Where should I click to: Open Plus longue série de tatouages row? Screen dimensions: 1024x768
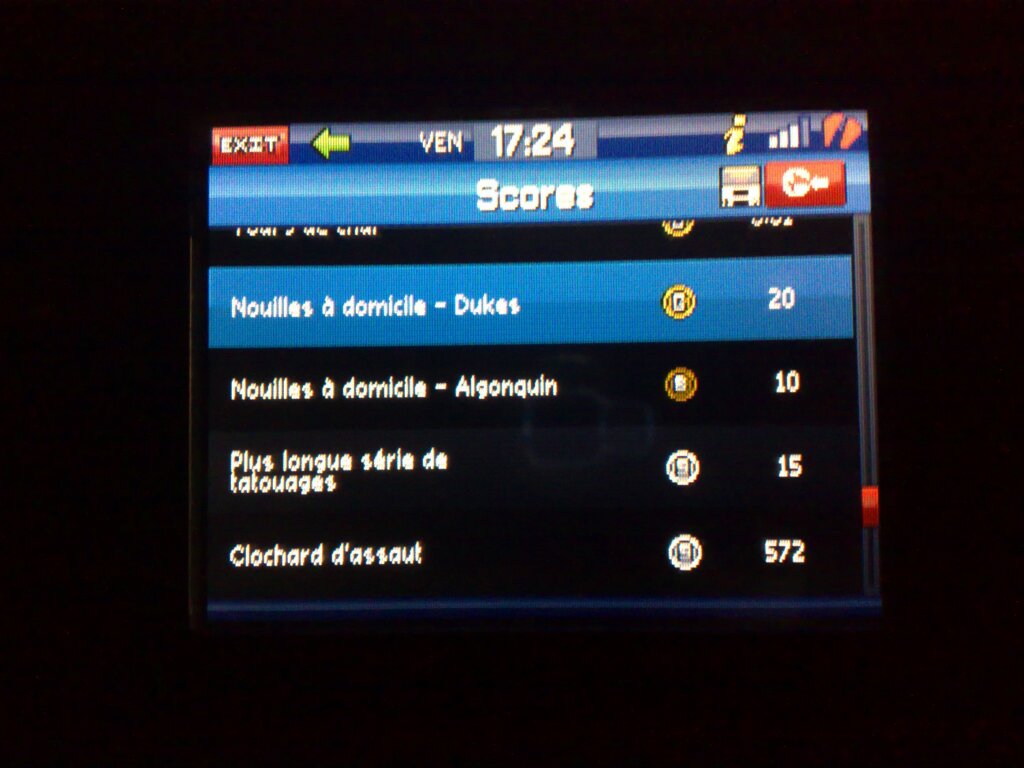tap(530, 469)
